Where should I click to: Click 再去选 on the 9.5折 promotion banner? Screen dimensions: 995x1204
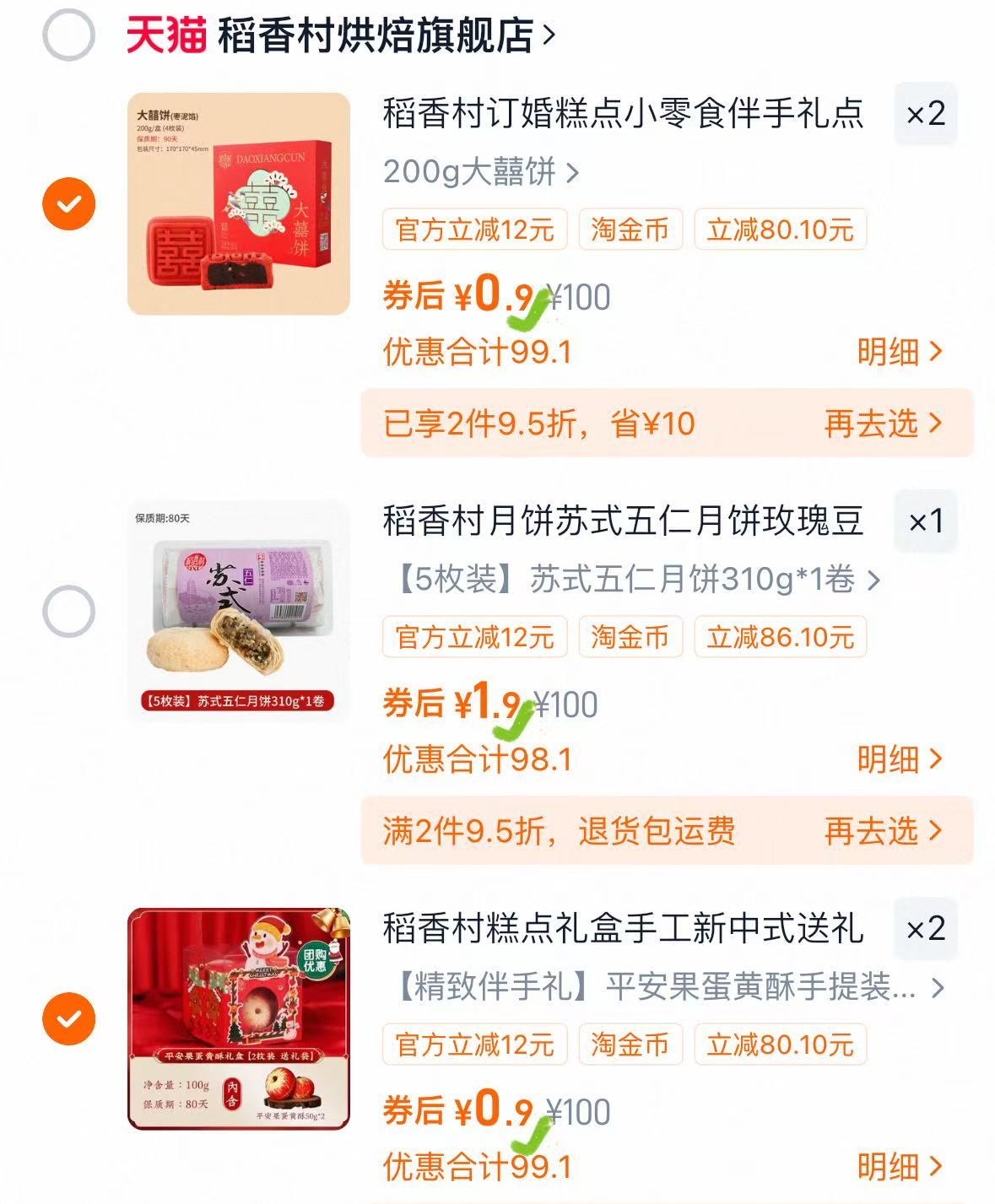click(873, 424)
